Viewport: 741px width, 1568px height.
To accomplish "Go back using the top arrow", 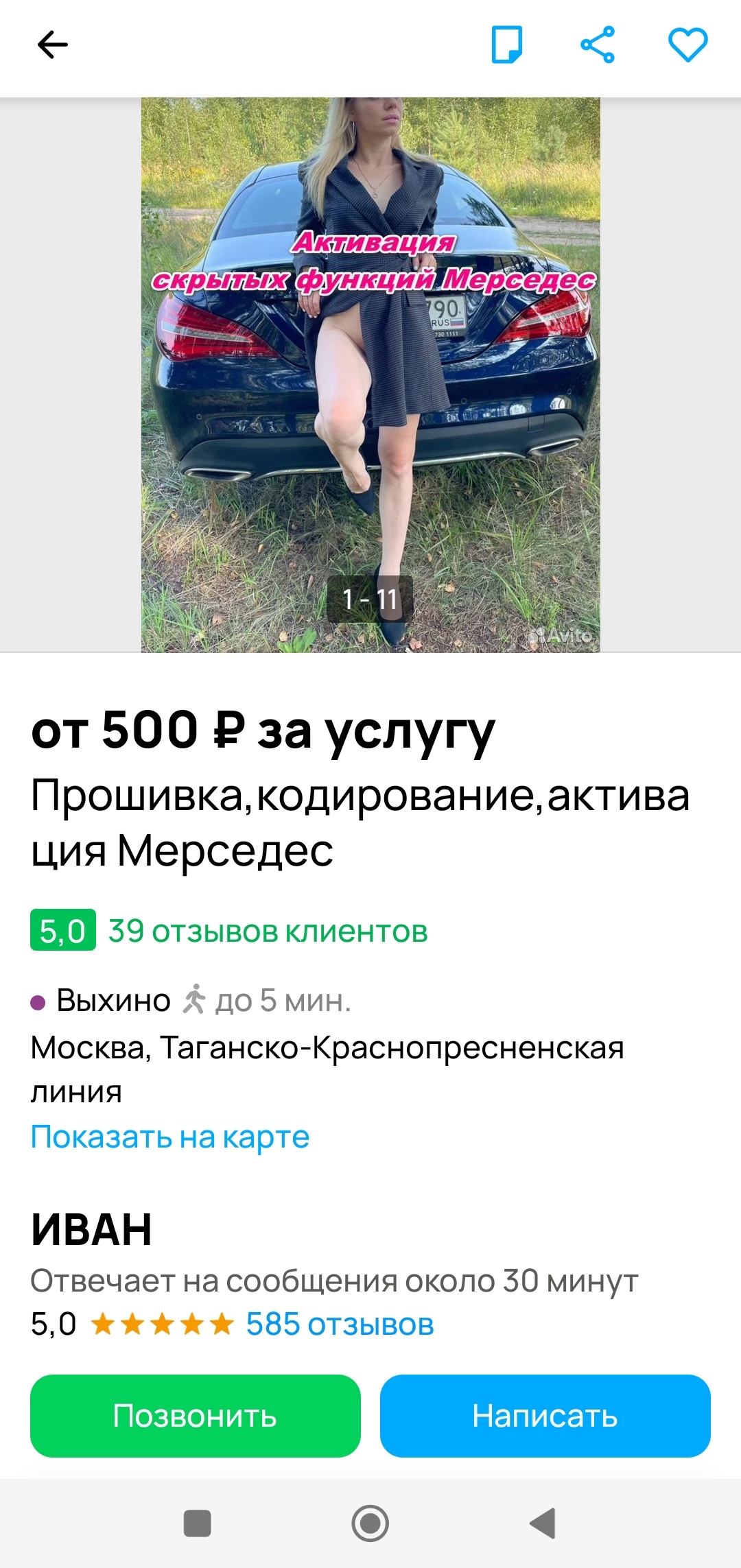I will click(x=52, y=45).
